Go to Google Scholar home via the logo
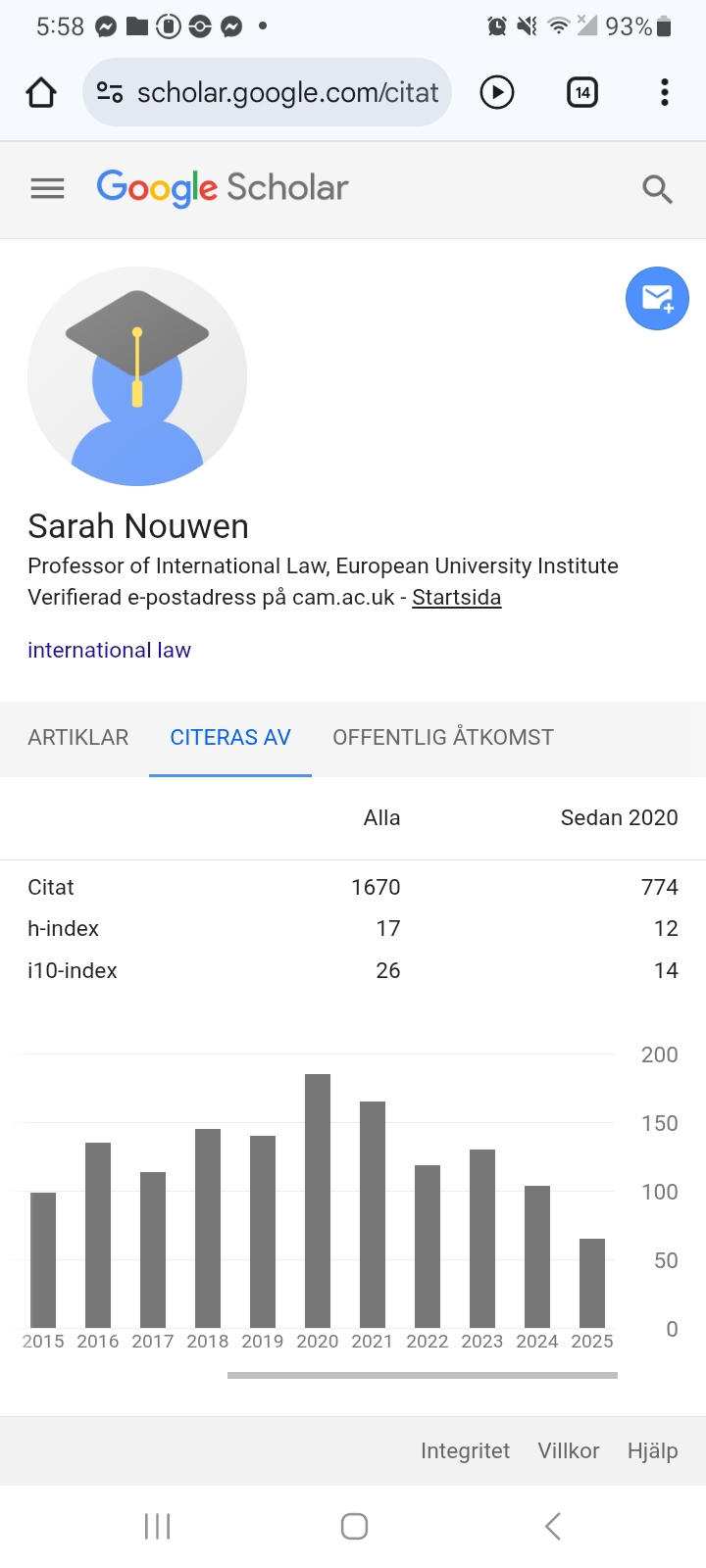The width and height of the screenshot is (706, 1568). (223, 188)
